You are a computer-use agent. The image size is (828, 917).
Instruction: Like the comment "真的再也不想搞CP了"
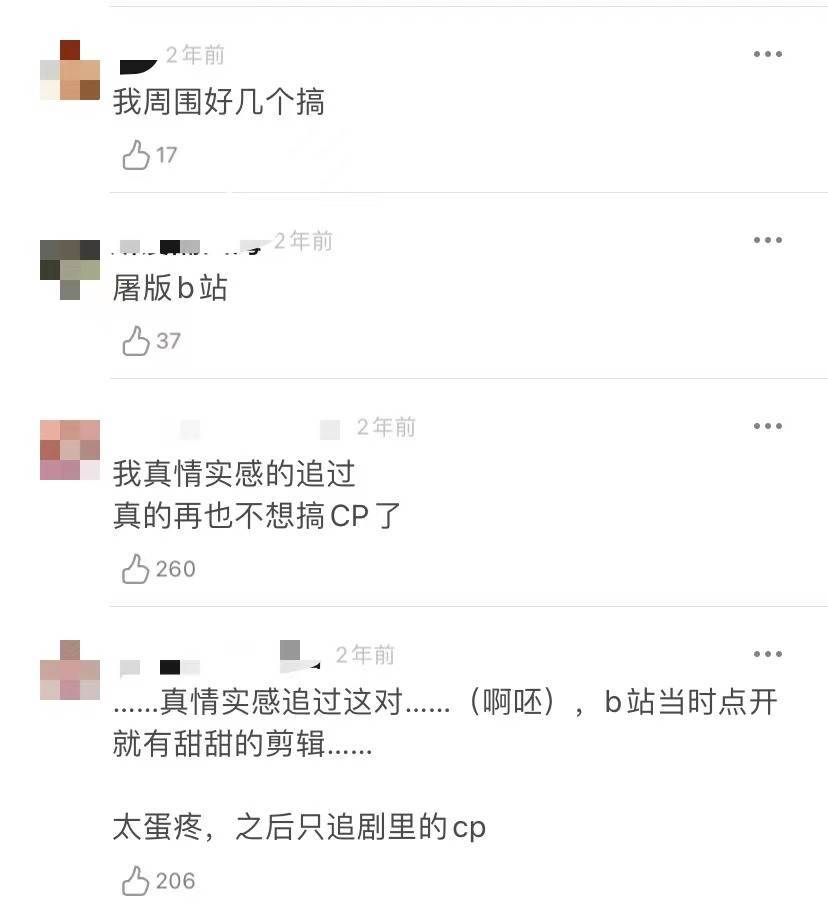[136, 569]
